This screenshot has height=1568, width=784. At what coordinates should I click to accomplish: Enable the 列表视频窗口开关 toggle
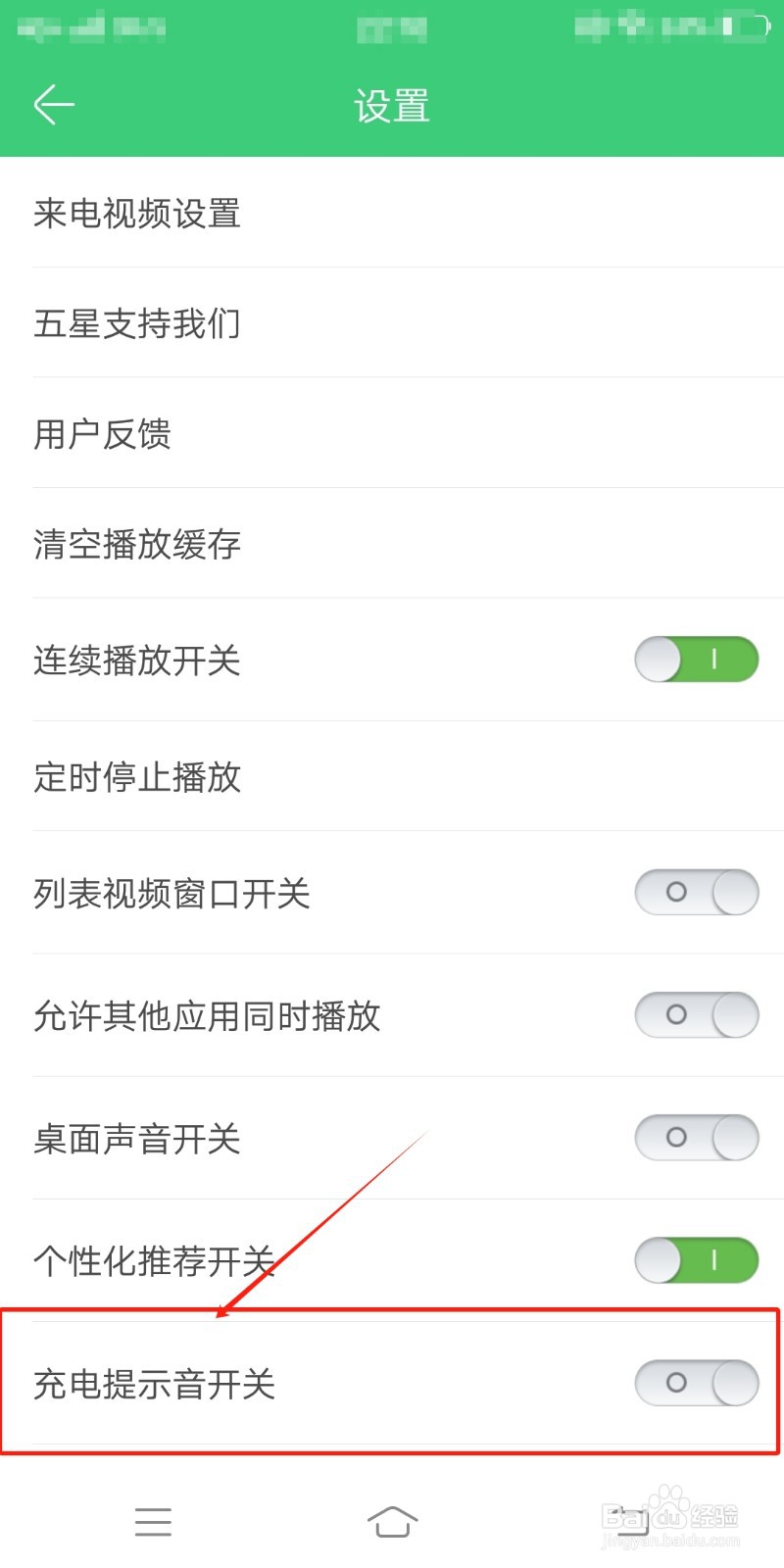(x=696, y=893)
